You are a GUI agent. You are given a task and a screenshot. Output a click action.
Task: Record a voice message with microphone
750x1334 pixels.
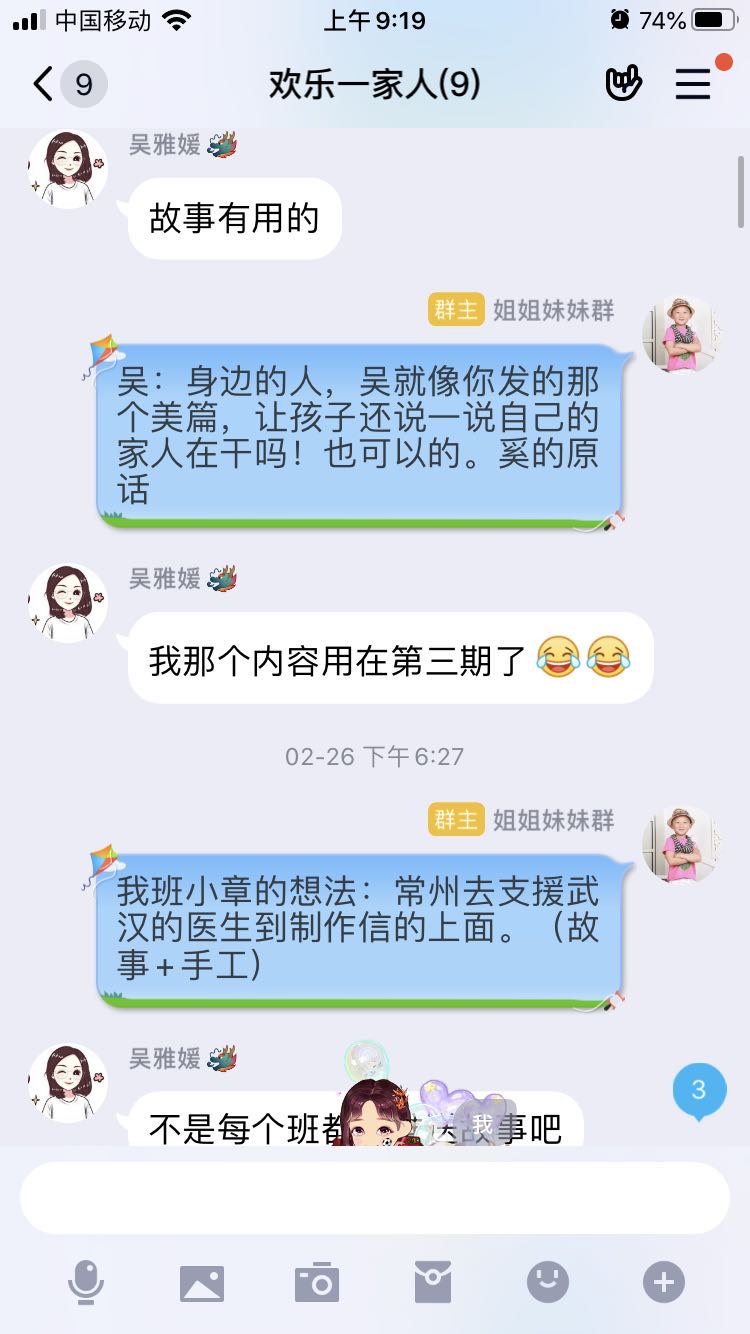86,1281
